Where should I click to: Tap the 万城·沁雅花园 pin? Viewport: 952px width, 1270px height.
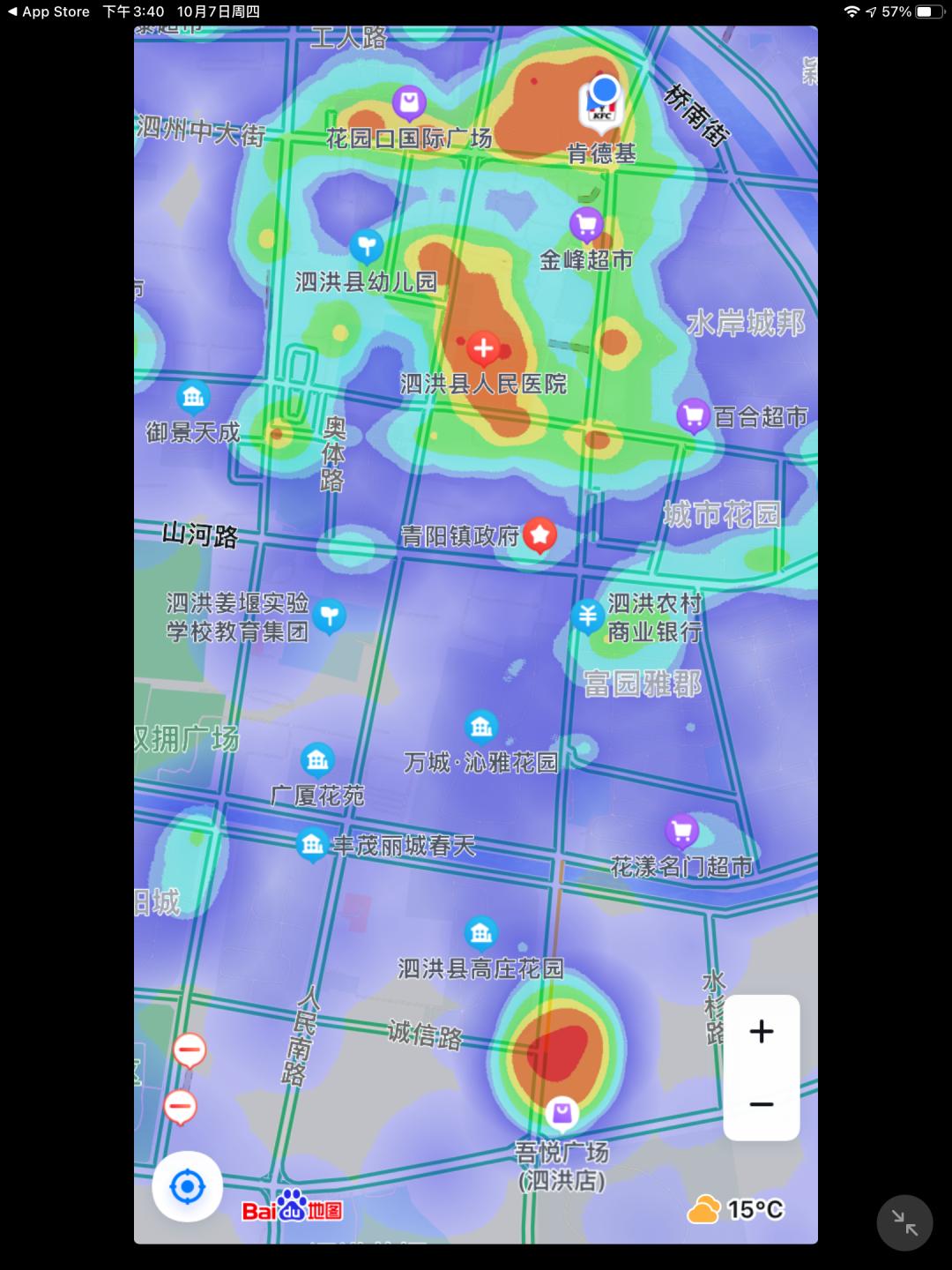pyautogui.click(x=481, y=728)
